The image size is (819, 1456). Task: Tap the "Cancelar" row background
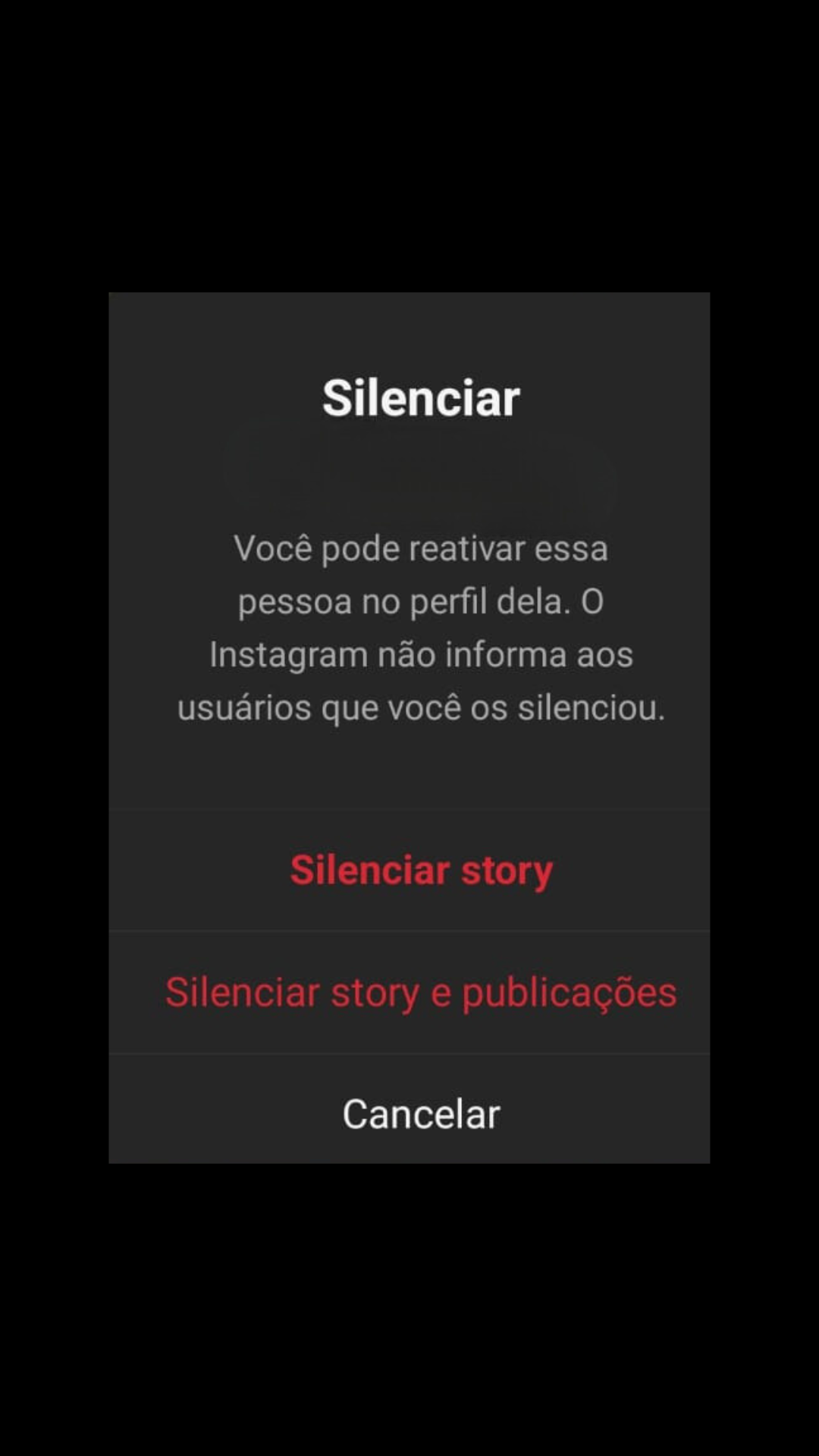227,1113
